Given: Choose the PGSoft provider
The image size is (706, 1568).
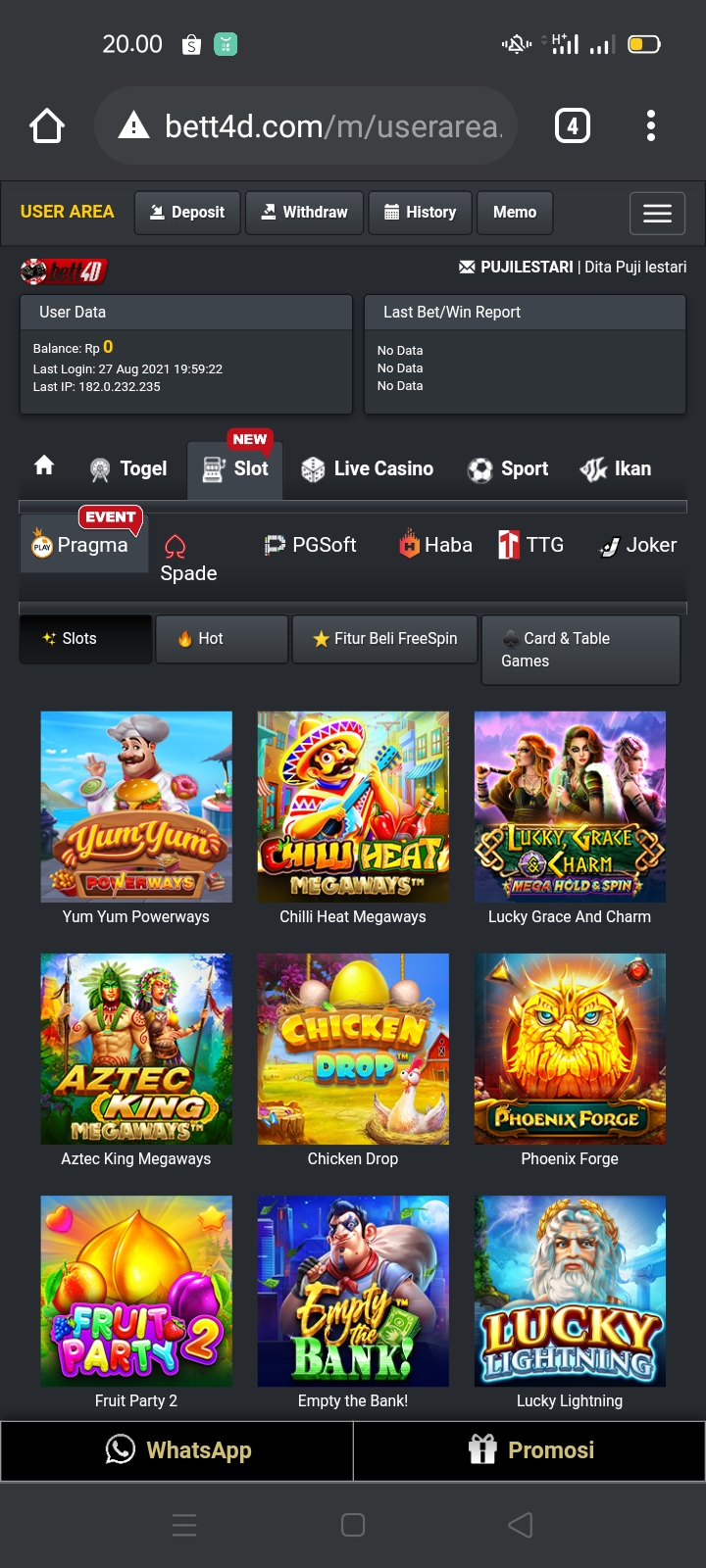Looking at the screenshot, I should 311,545.
